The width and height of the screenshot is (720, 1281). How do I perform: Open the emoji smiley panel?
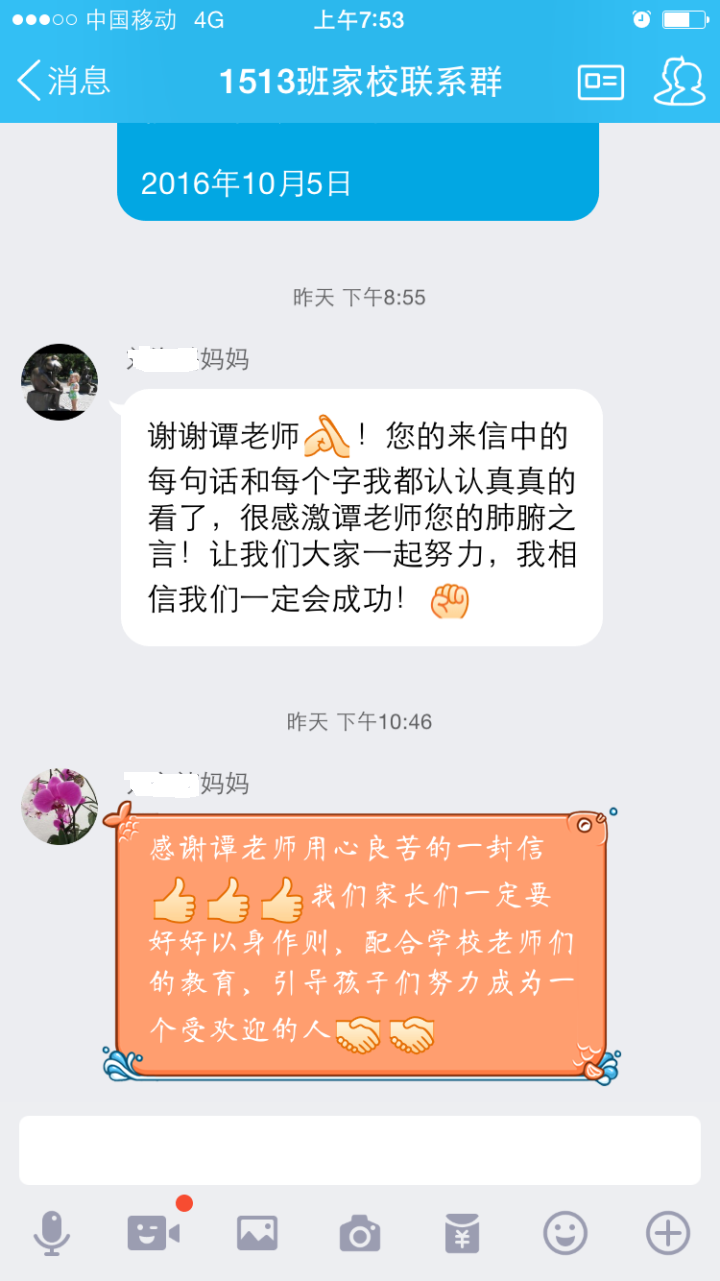pos(565,1232)
